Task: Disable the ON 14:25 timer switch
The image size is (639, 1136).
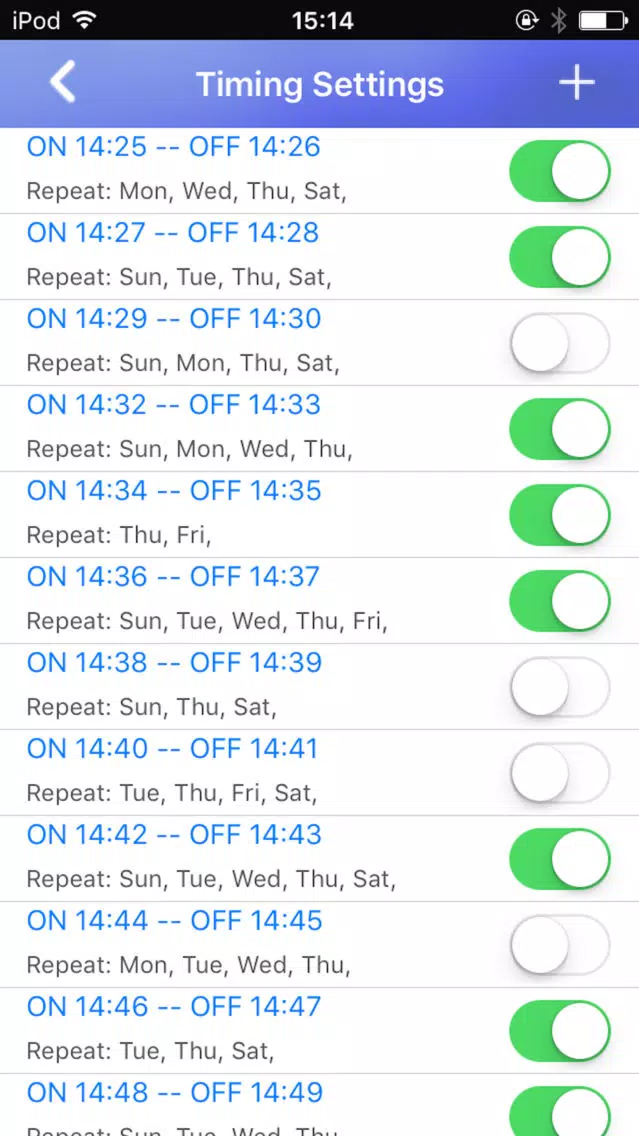Action: (x=560, y=171)
